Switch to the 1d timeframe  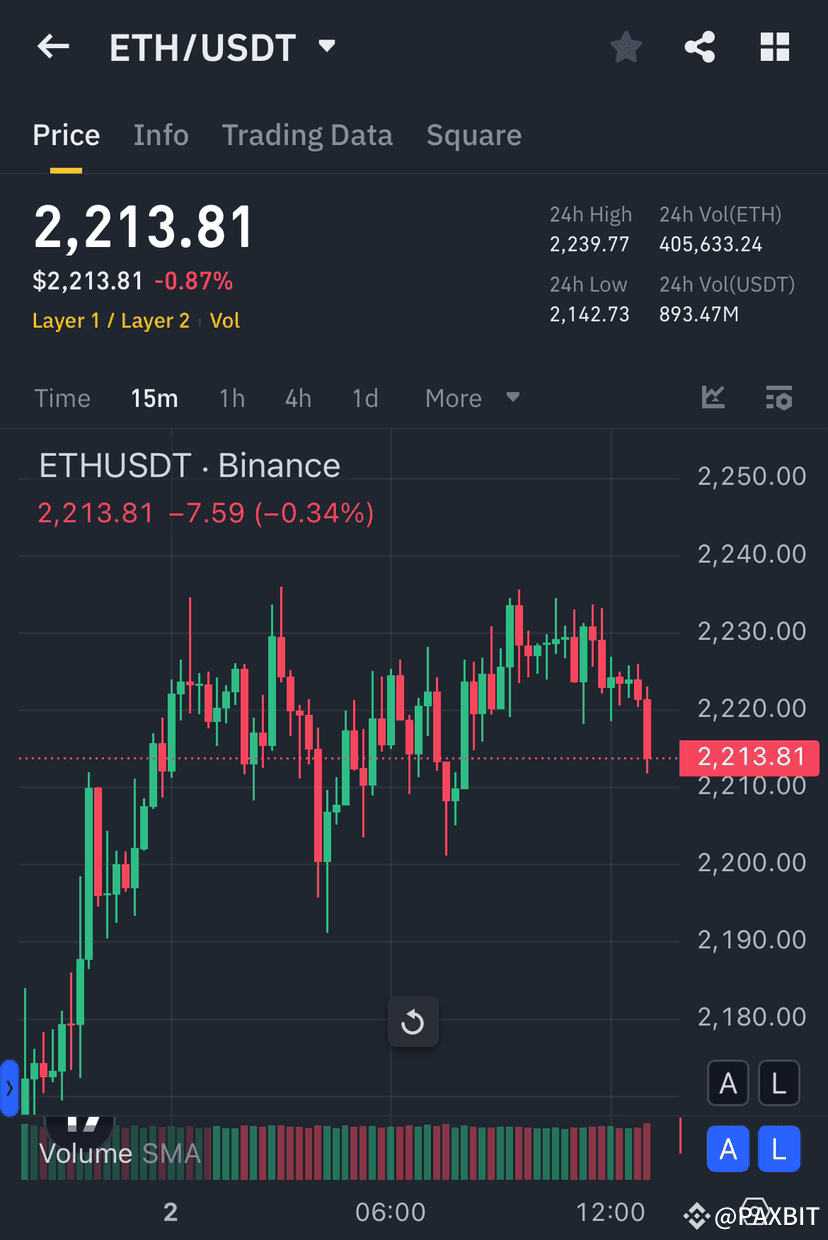click(x=364, y=397)
